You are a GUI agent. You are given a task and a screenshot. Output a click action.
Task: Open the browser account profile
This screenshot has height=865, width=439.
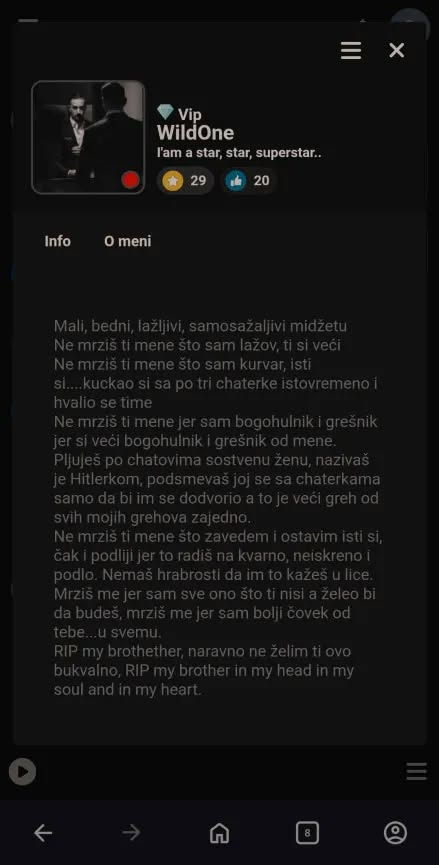pyautogui.click(x=395, y=832)
